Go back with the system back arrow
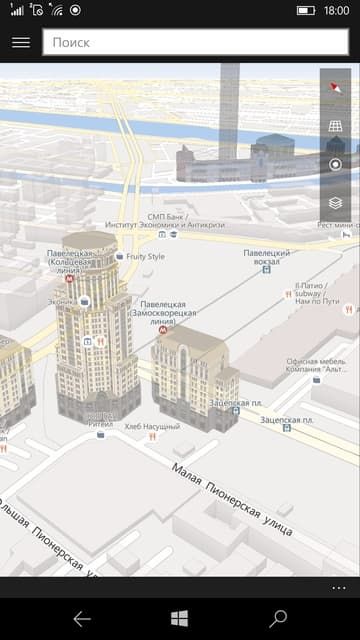The height and width of the screenshot is (640, 360). 82,619
